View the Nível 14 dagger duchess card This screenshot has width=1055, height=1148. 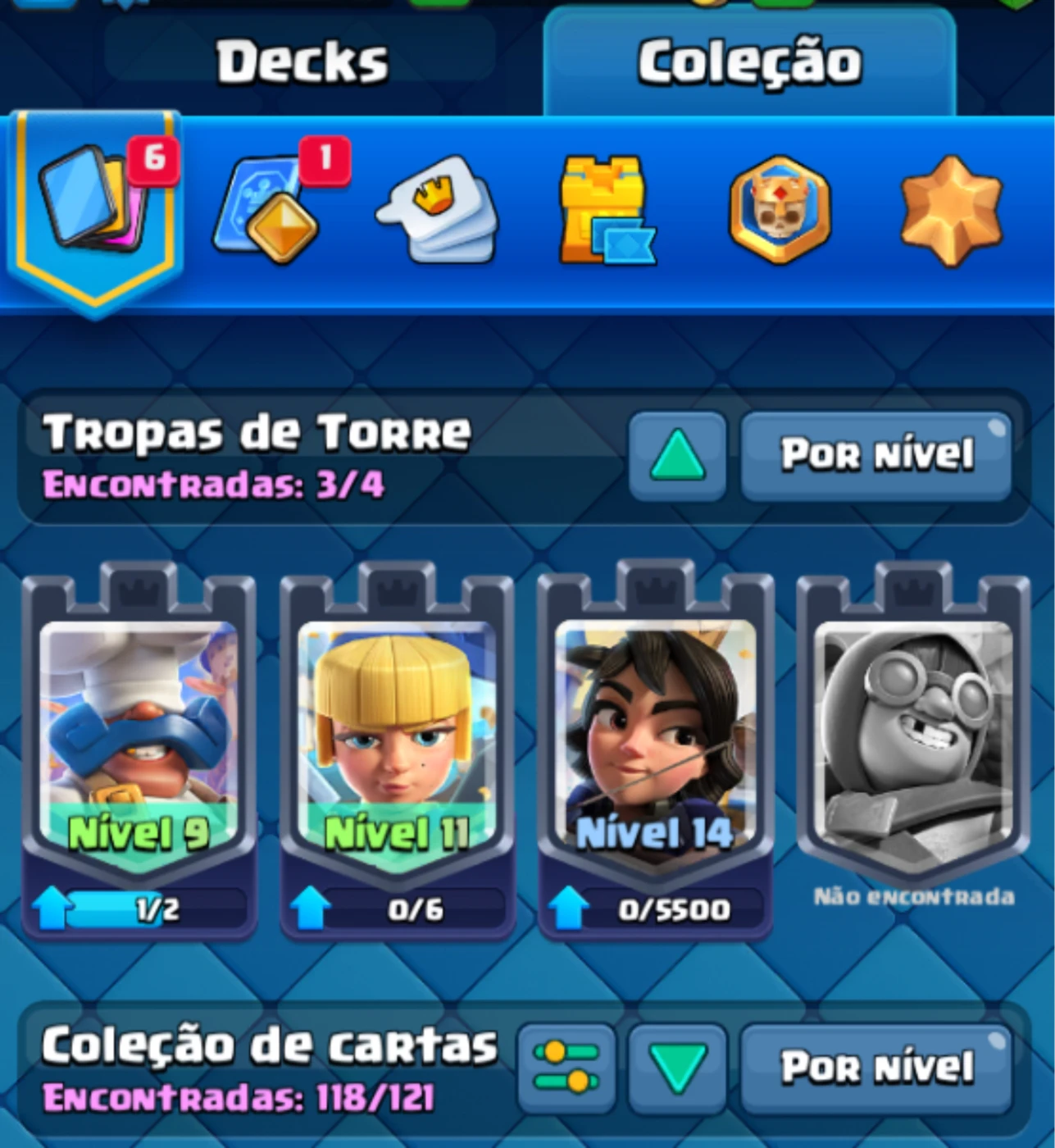[654, 738]
